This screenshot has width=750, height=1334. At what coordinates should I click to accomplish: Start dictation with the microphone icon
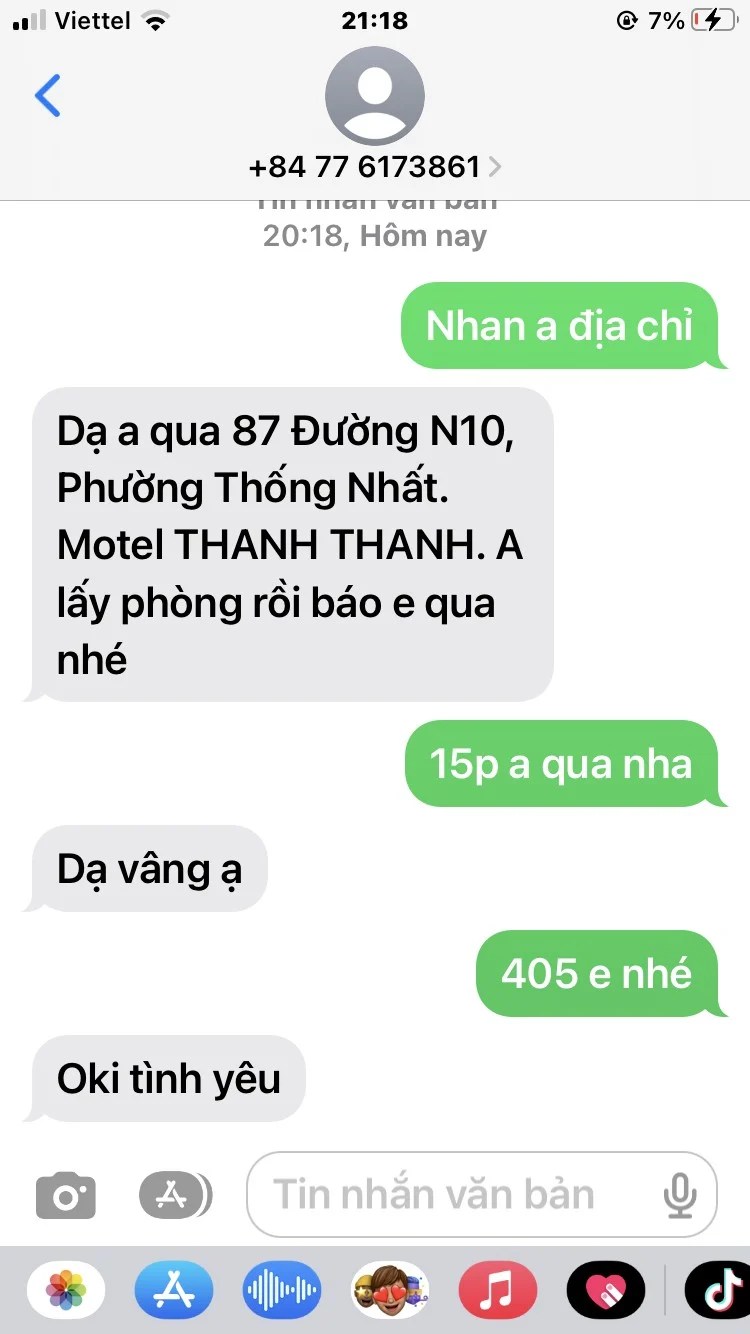click(x=680, y=1195)
